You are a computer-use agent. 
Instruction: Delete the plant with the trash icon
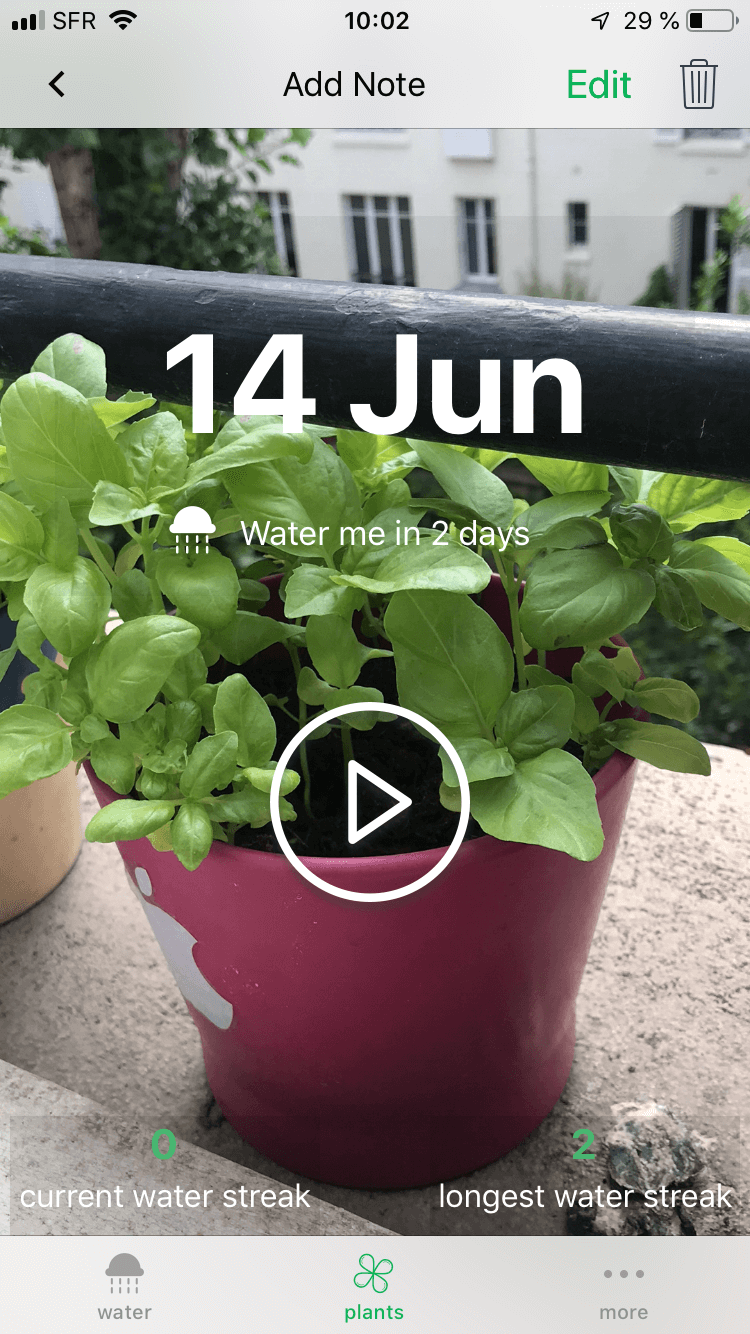(699, 84)
